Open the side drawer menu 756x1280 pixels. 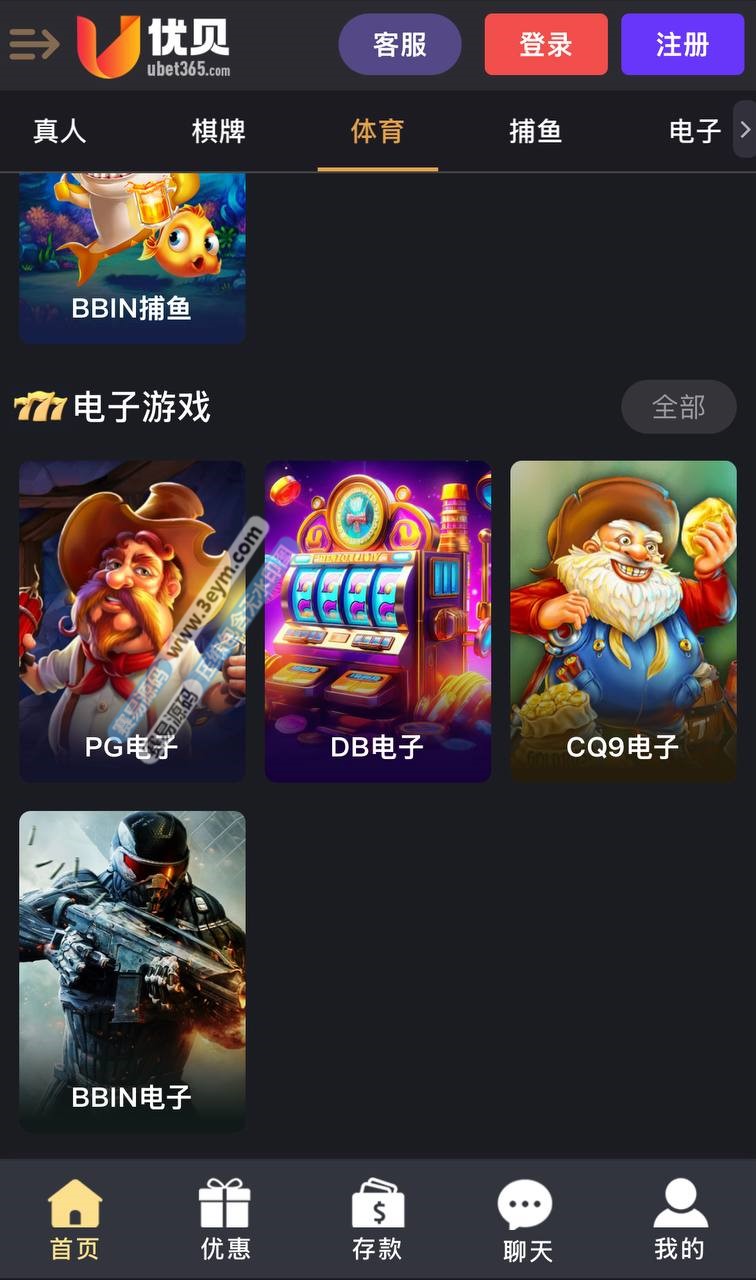click(34, 44)
